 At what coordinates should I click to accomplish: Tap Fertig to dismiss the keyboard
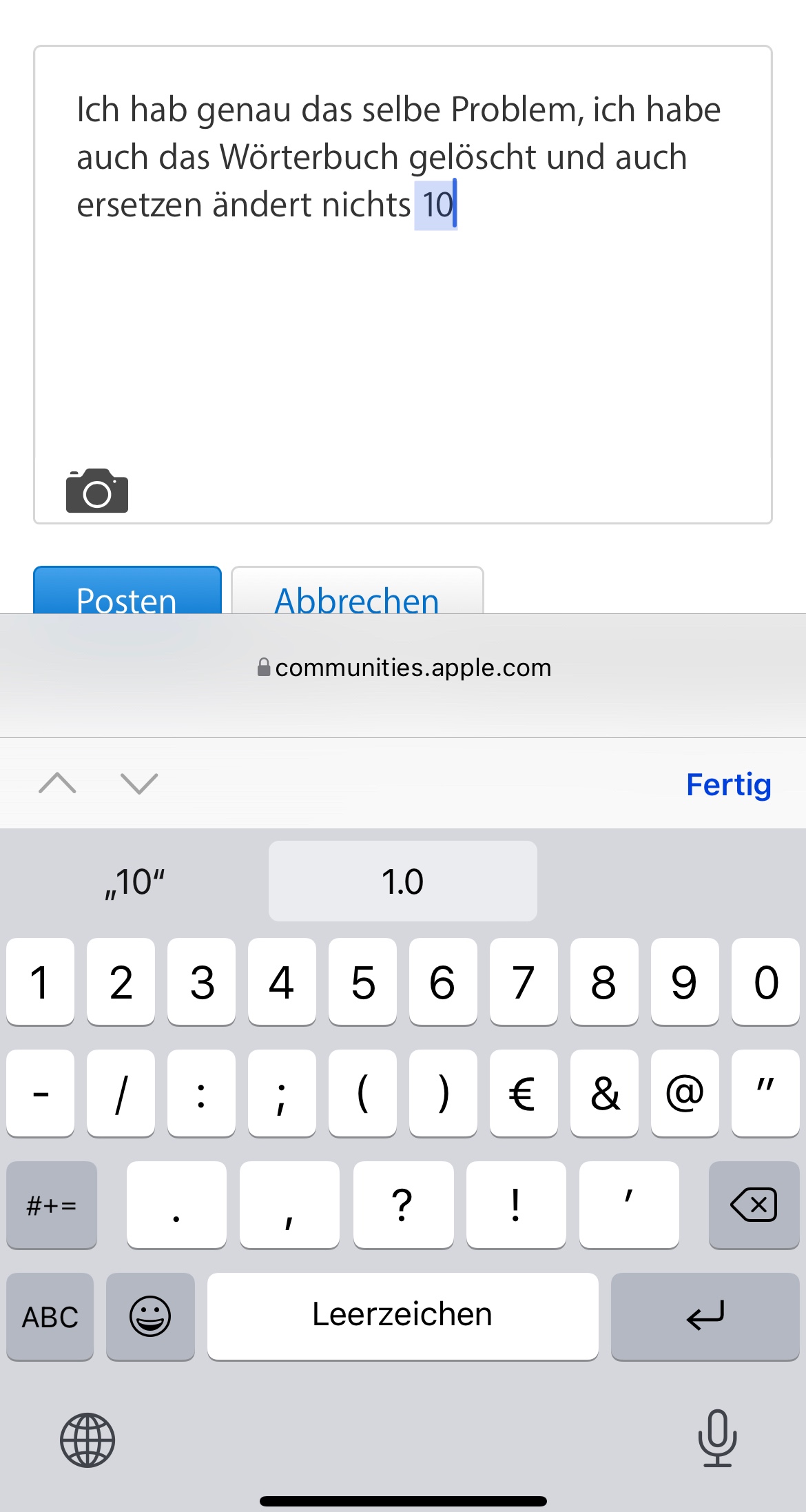pyautogui.click(x=728, y=784)
